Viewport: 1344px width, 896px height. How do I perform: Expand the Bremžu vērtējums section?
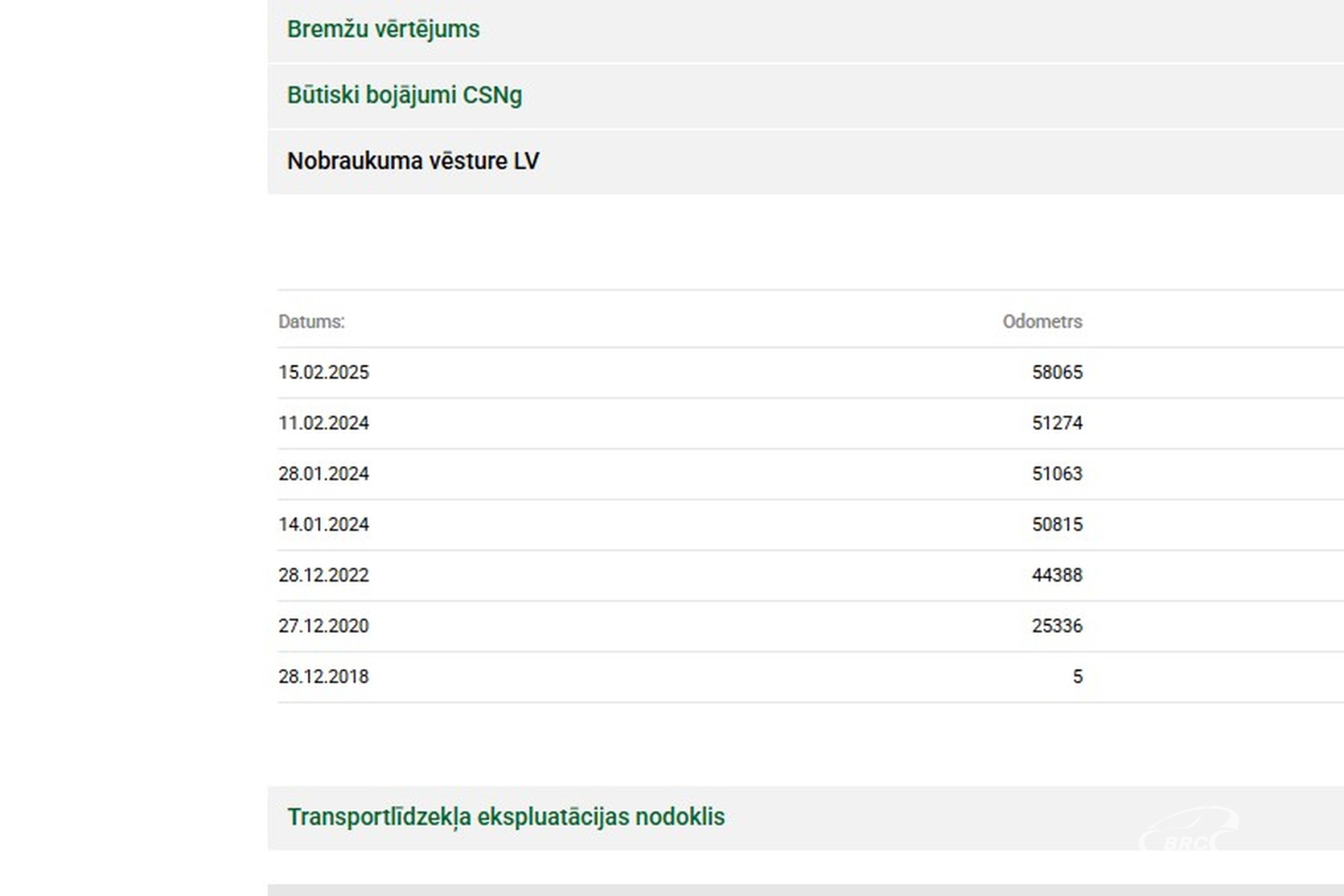point(383,30)
